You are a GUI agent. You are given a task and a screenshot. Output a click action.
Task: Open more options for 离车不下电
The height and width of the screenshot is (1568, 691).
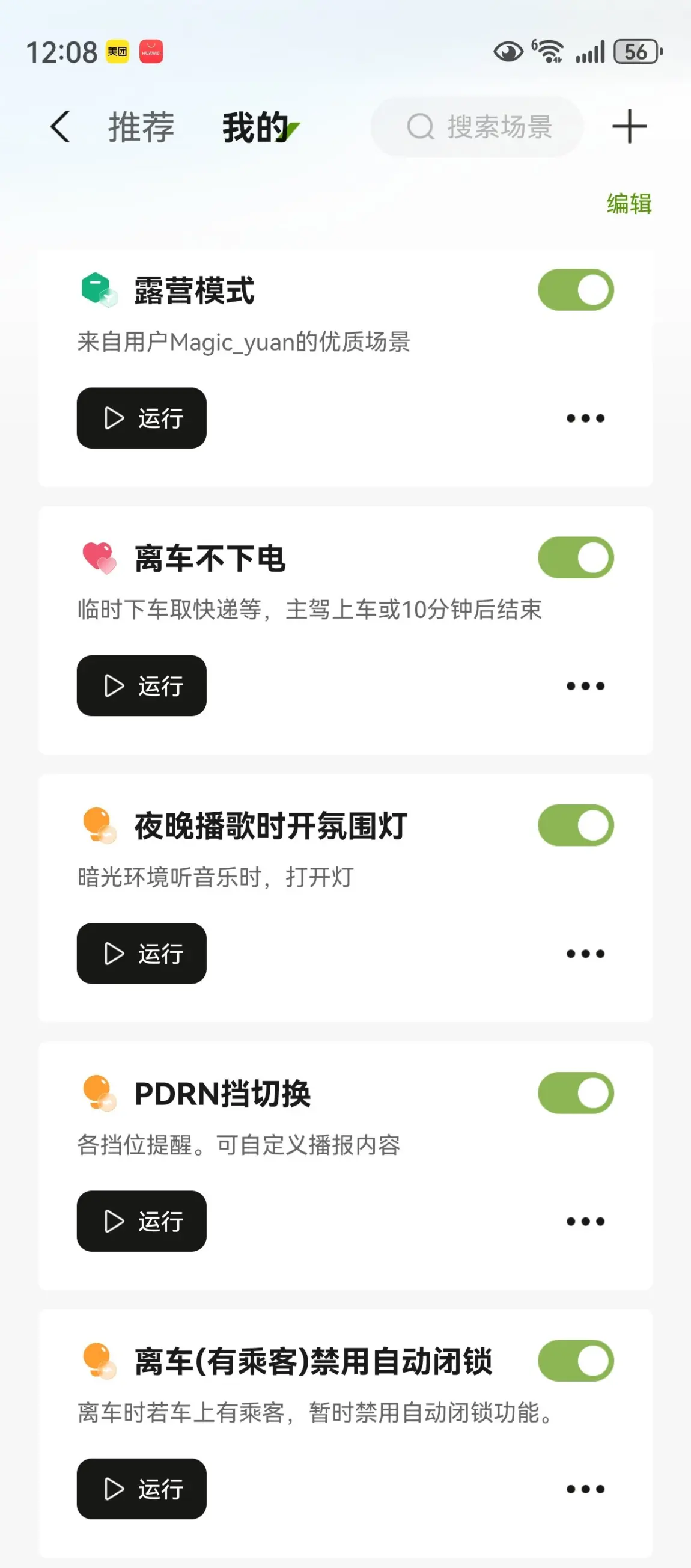coord(585,686)
